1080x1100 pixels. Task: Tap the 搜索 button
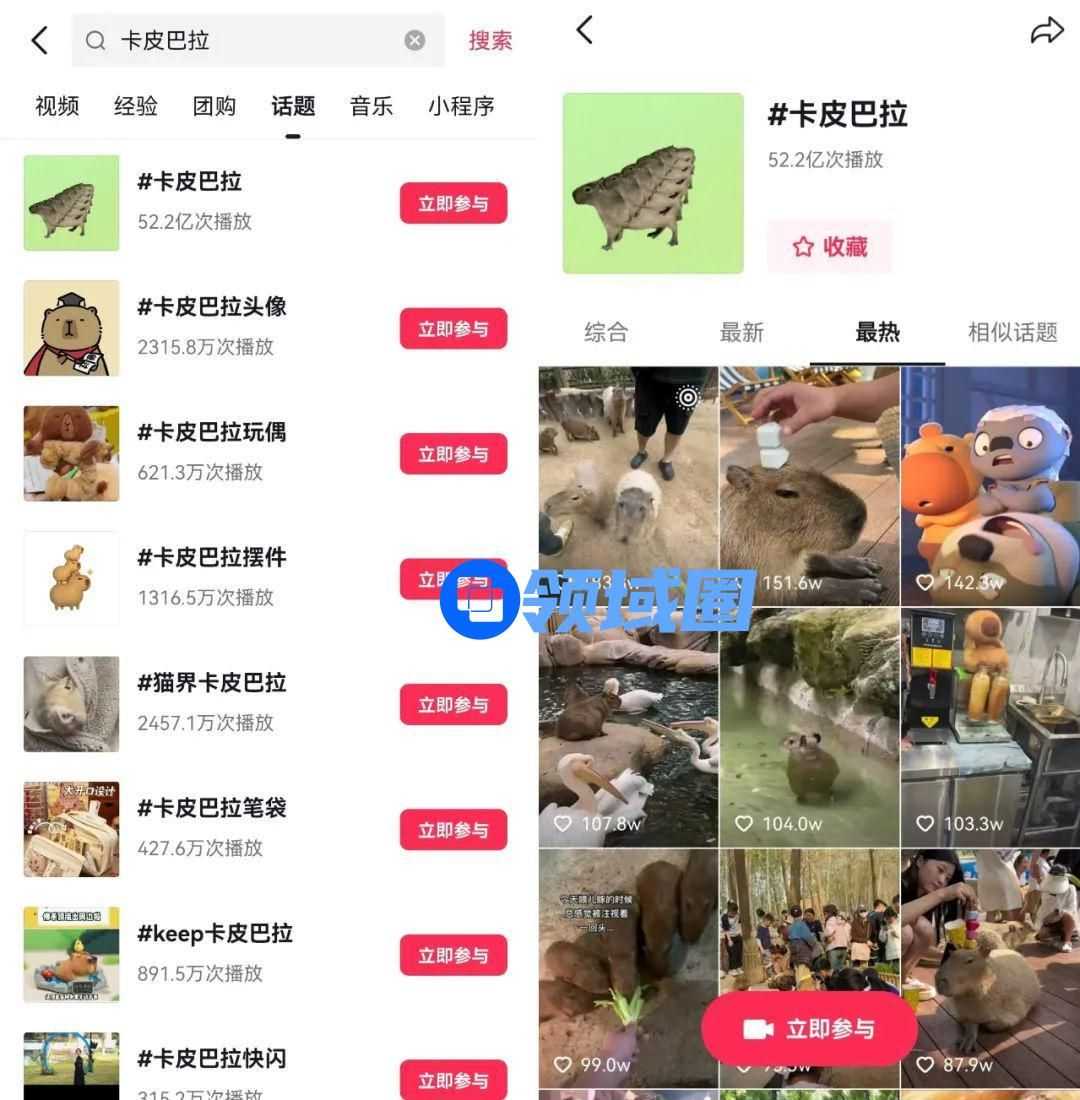click(x=490, y=40)
